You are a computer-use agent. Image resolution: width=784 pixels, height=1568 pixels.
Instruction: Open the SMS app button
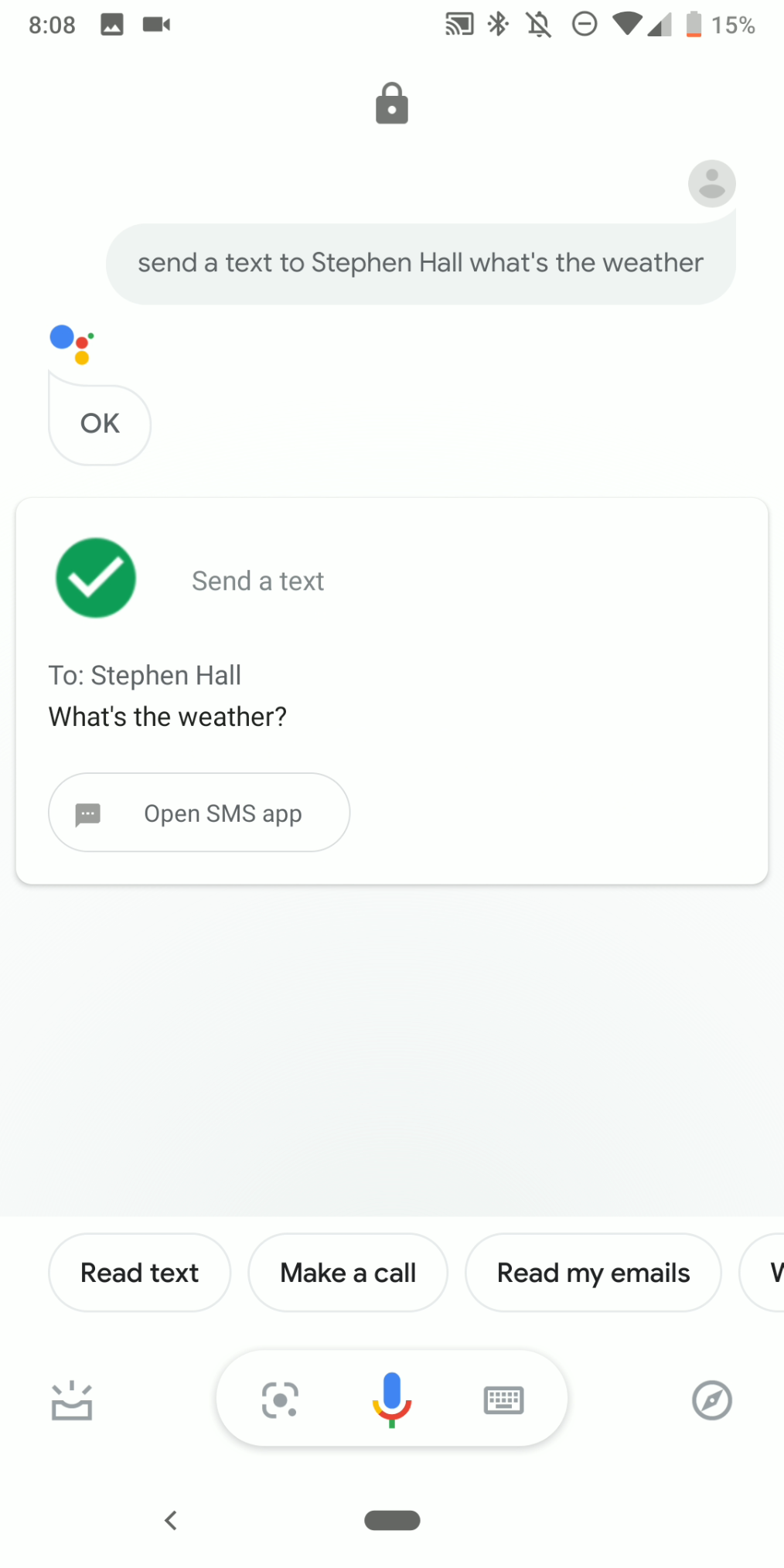coord(199,813)
